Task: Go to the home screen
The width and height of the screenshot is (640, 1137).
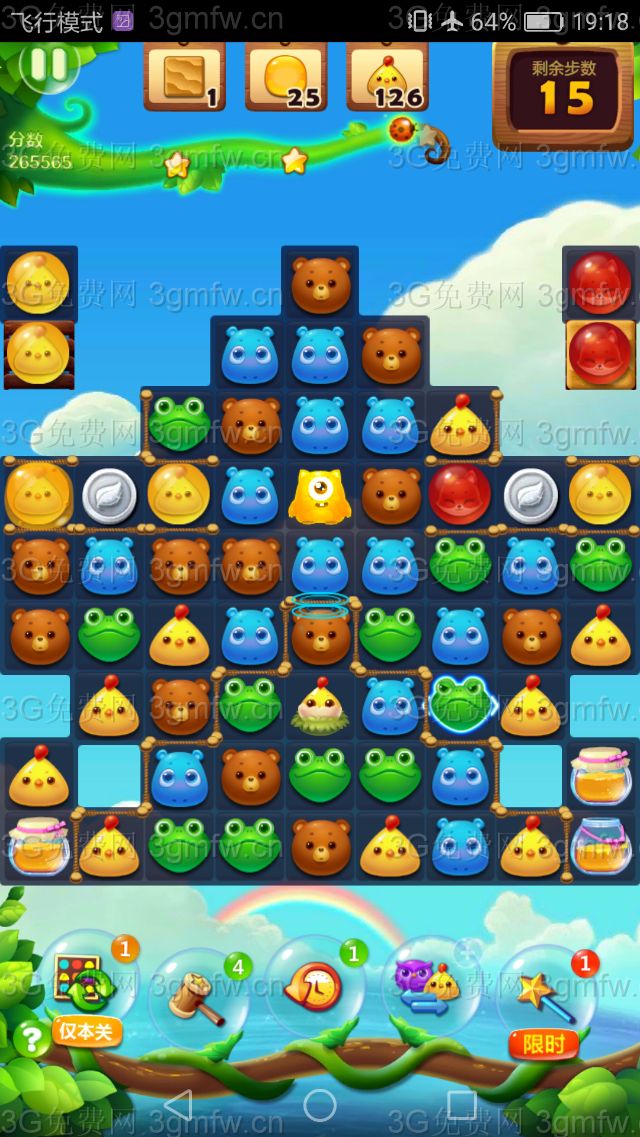Action: pyautogui.click(x=320, y=1105)
